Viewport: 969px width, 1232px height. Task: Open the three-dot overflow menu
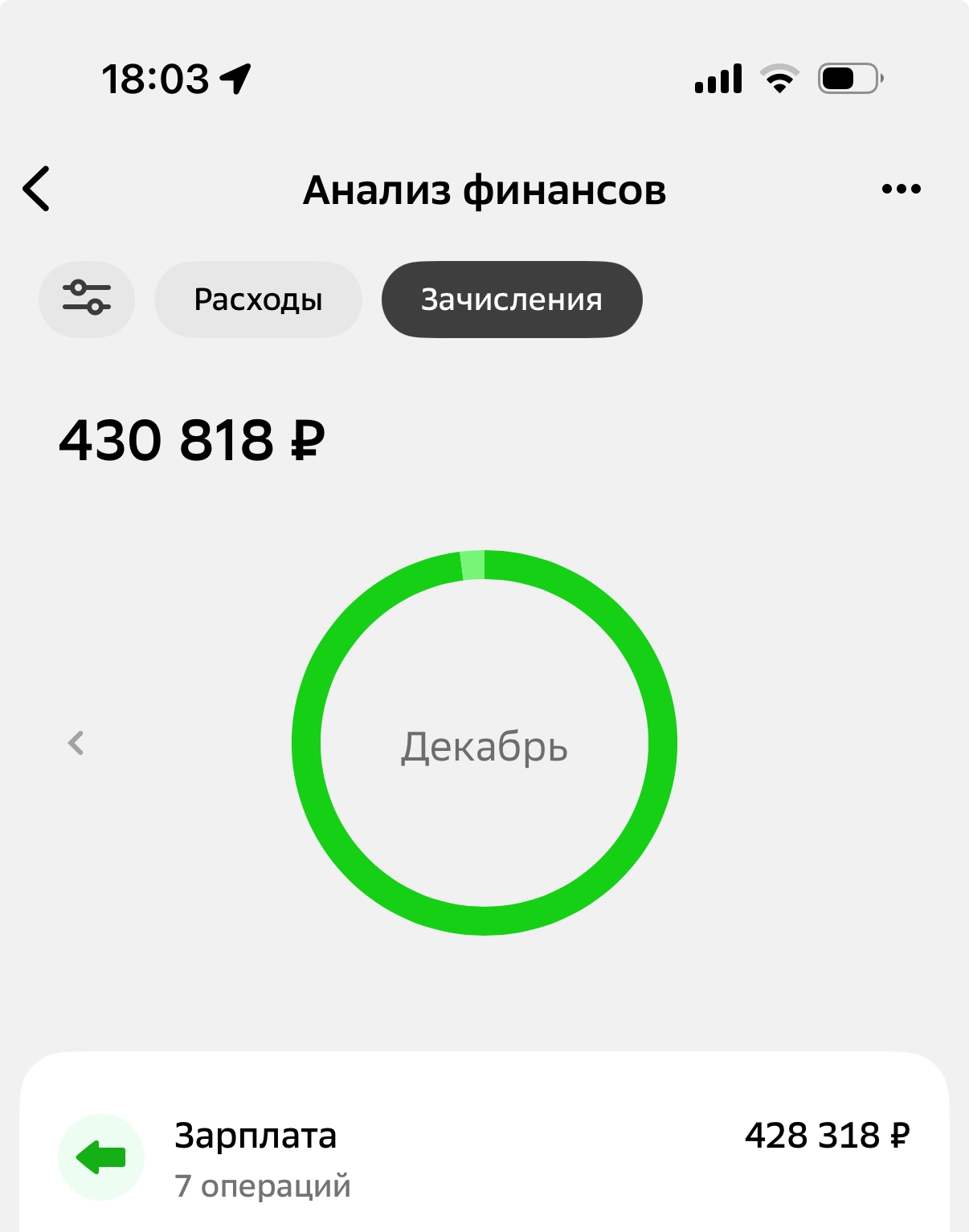click(901, 190)
